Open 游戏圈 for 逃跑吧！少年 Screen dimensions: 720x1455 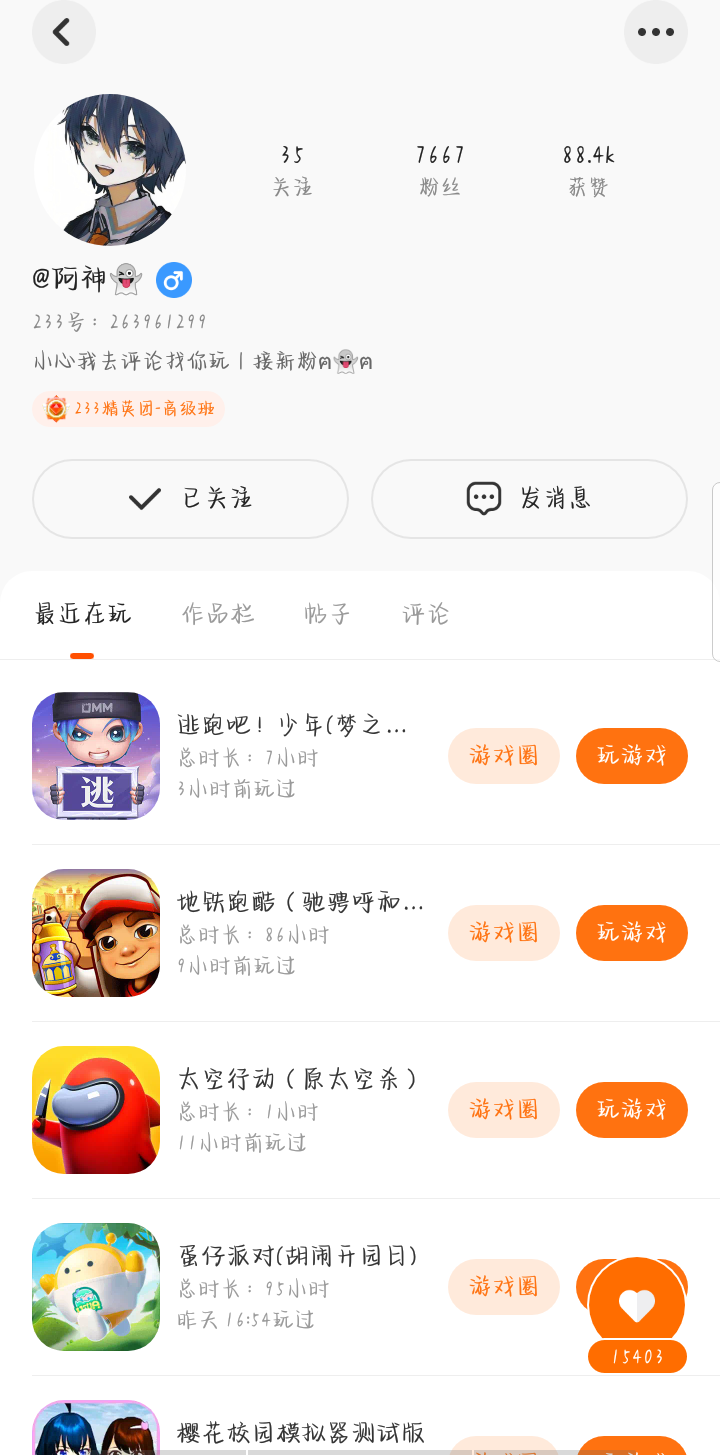click(x=503, y=756)
